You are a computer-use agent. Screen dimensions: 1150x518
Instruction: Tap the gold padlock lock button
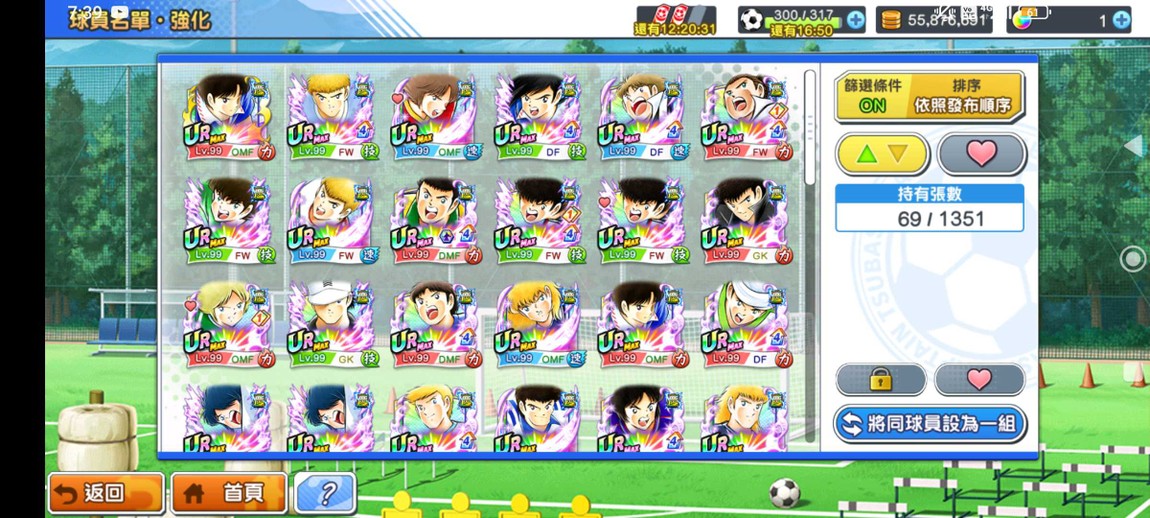(880, 380)
